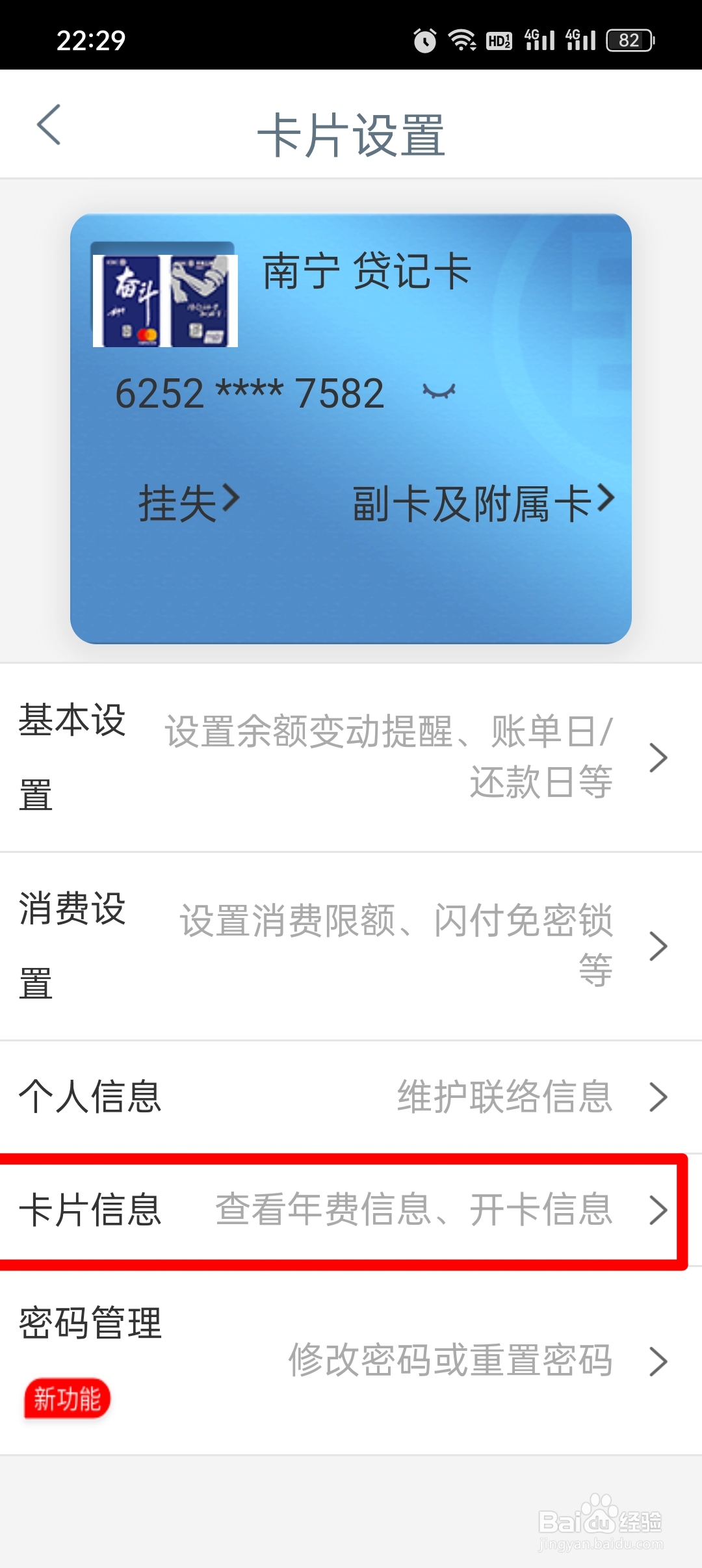Tap the back arrow to exit 卡片设置
Image resolution: width=702 pixels, height=1568 pixels.
[x=49, y=125]
